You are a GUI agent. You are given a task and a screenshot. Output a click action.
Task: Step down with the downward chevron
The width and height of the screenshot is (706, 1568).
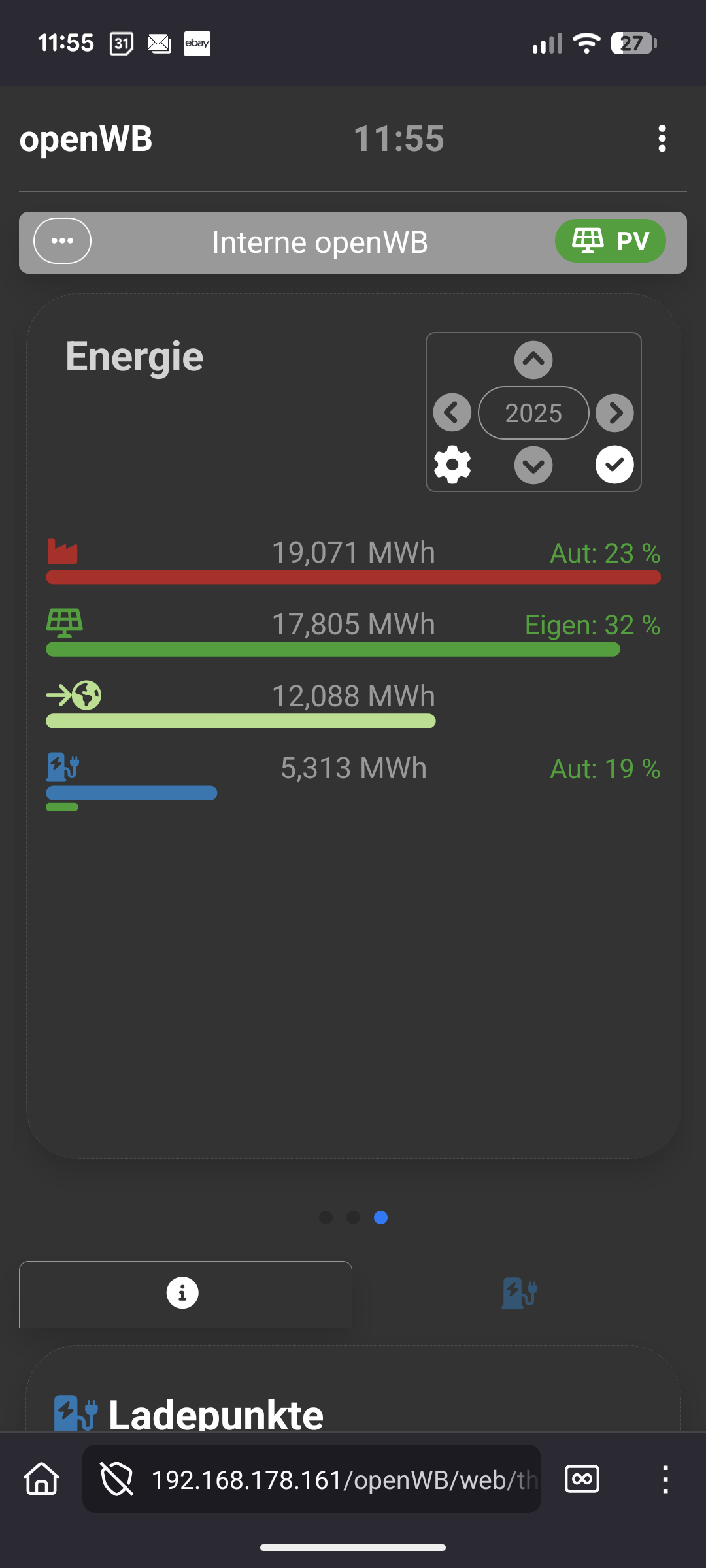click(533, 465)
